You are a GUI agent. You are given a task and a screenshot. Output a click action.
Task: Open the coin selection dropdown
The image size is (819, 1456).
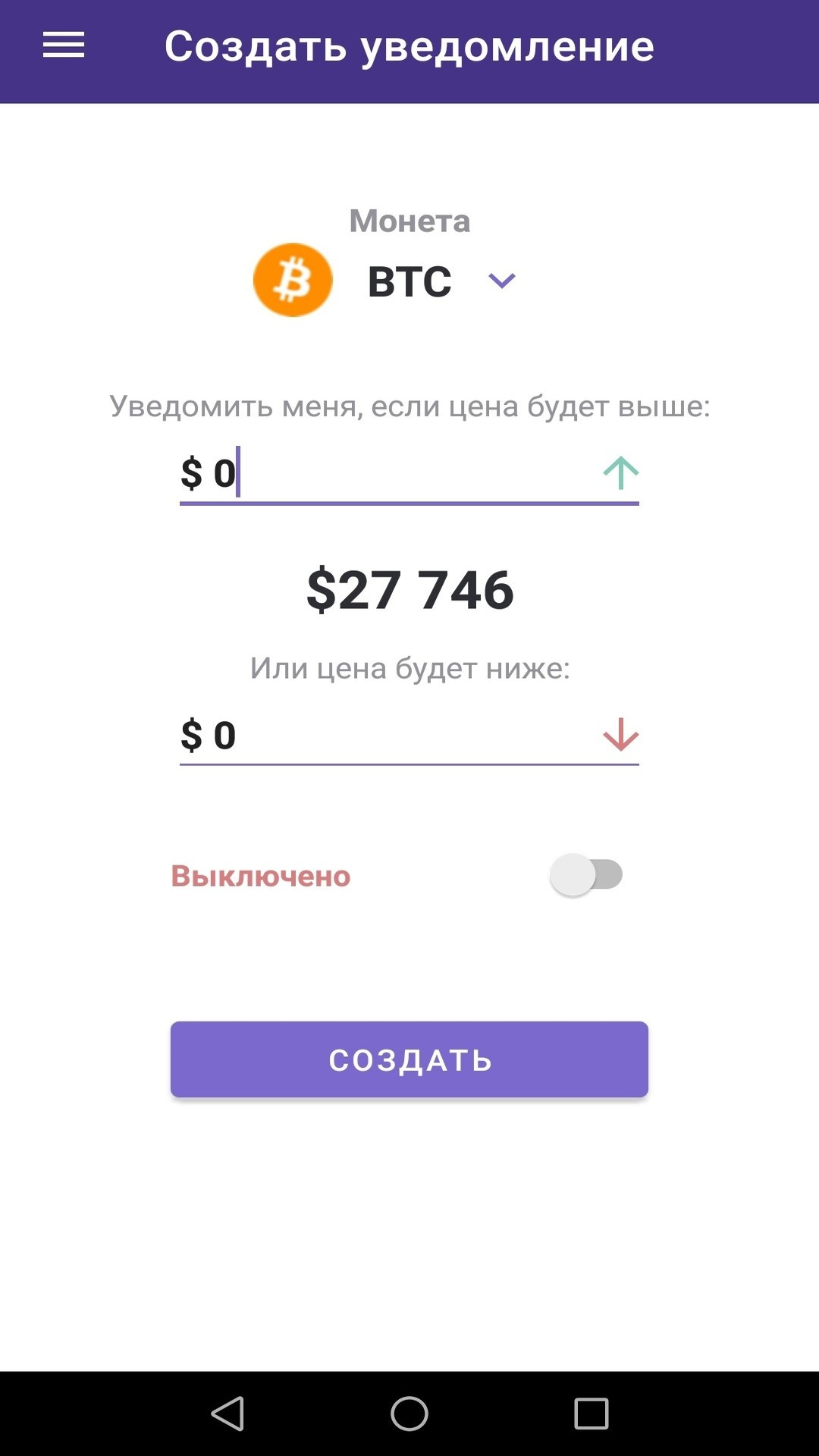point(501,281)
